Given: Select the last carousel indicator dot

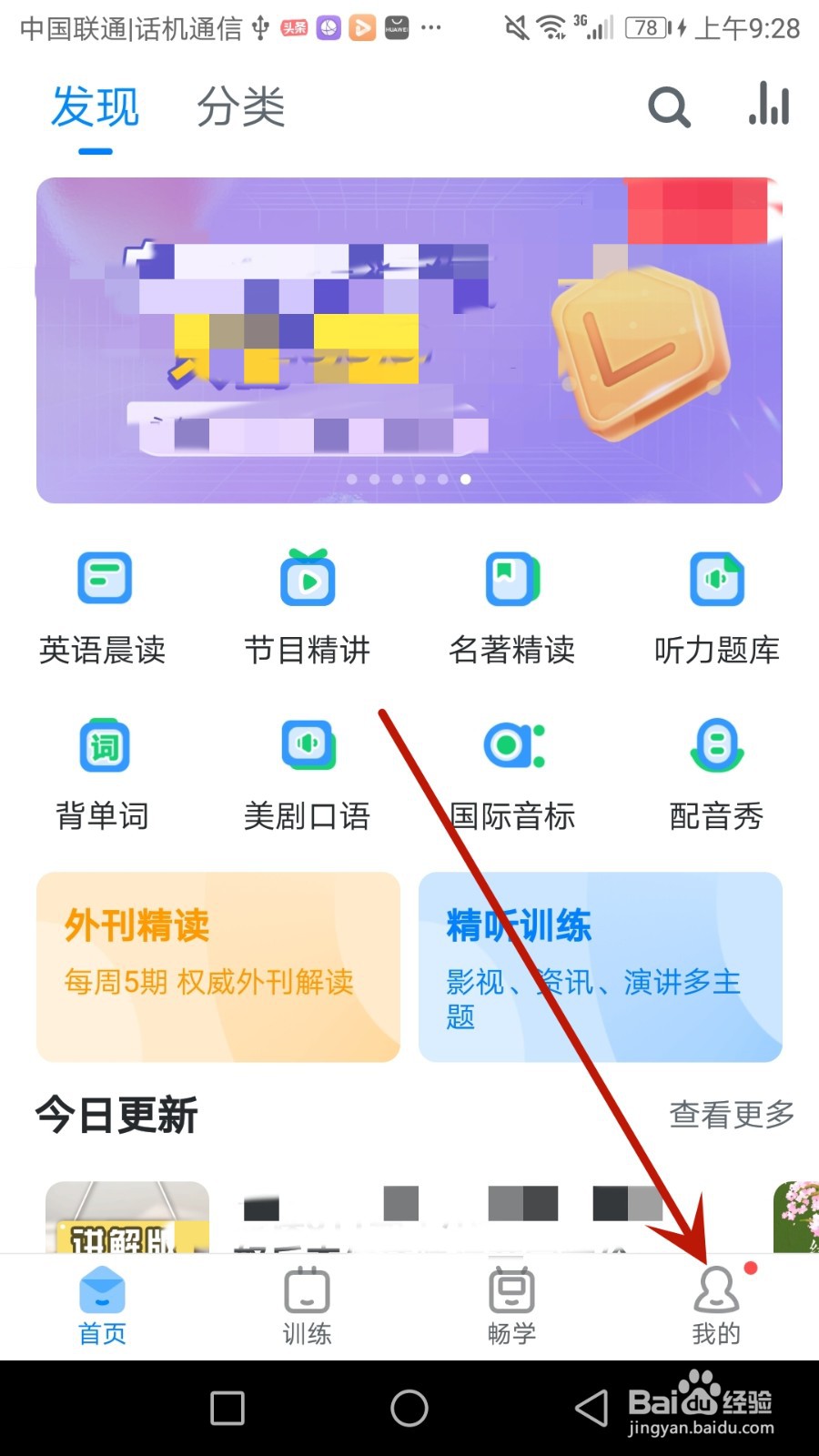Looking at the screenshot, I should click(x=465, y=480).
